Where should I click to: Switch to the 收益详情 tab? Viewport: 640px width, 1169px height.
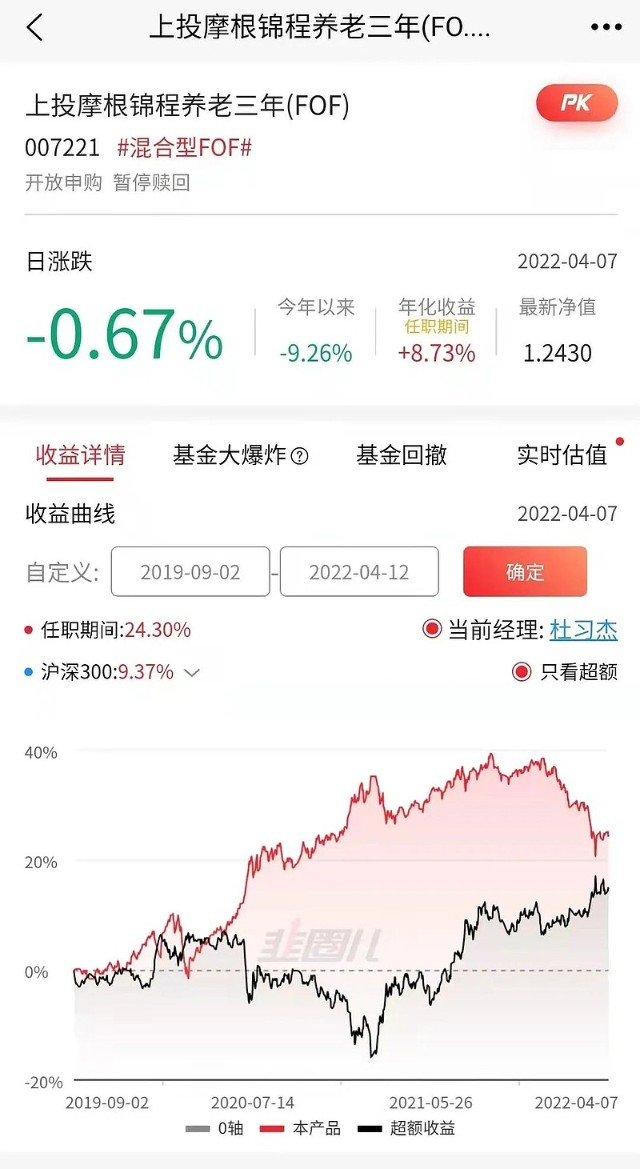tap(80, 455)
